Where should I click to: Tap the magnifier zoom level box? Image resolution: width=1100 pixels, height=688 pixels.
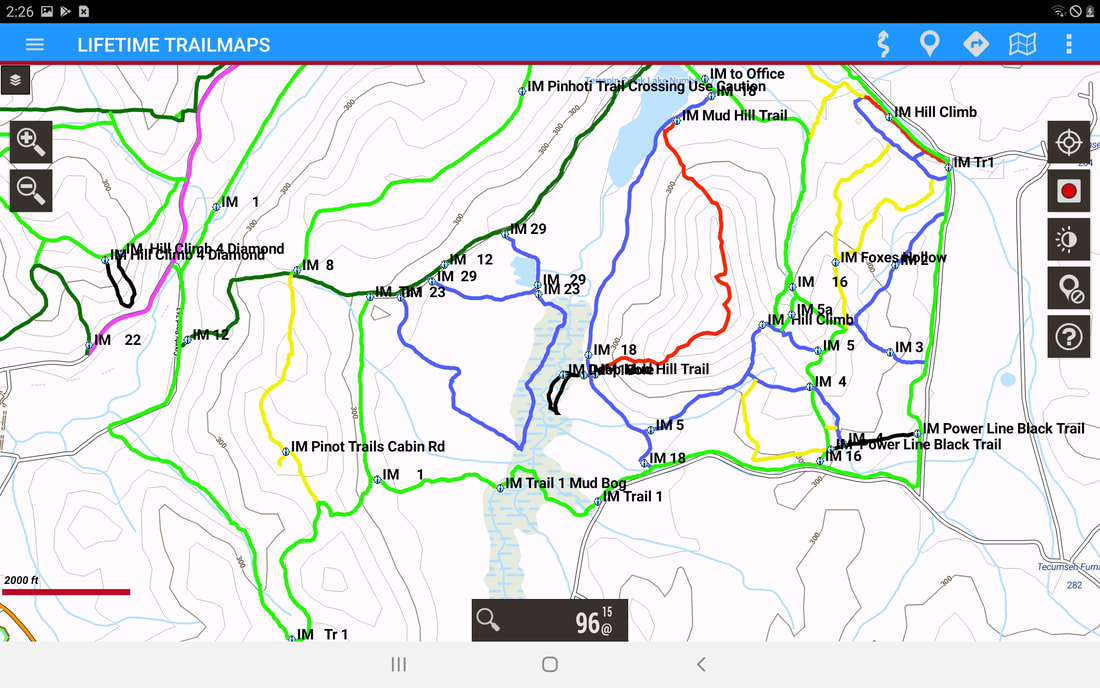549,620
